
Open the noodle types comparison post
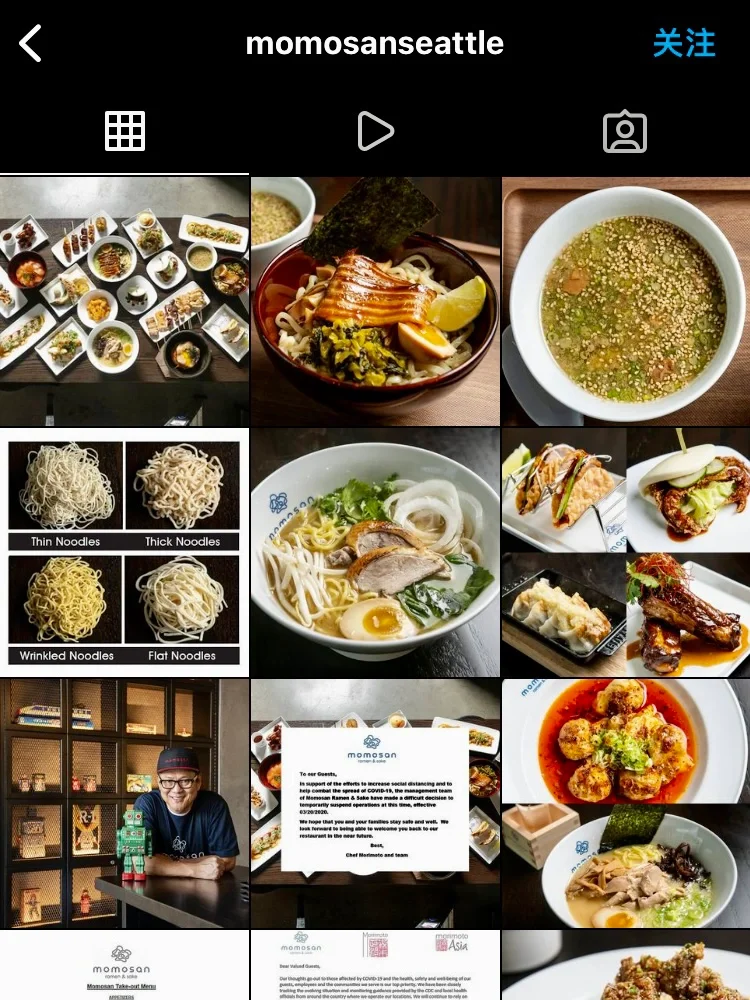125,553
